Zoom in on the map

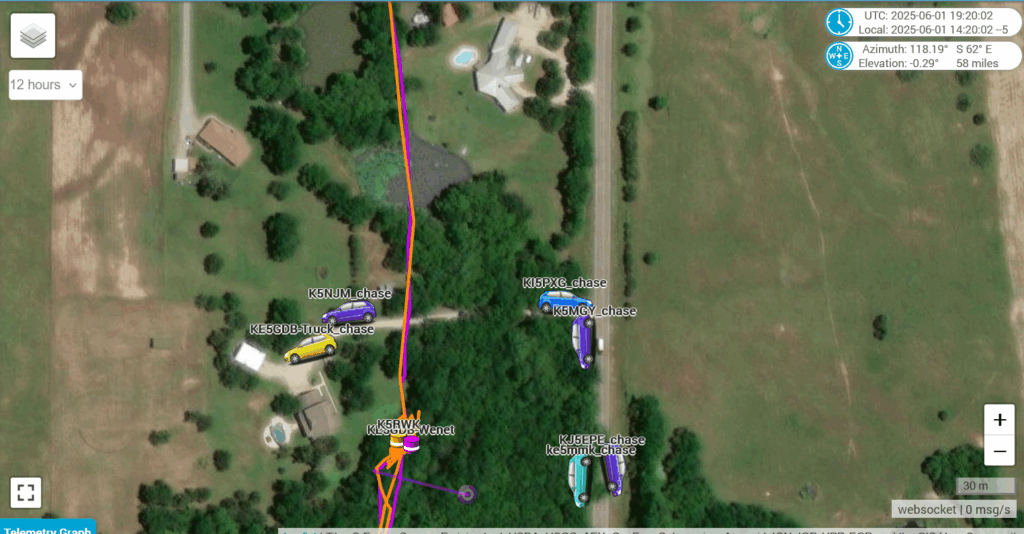[x=999, y=420]
